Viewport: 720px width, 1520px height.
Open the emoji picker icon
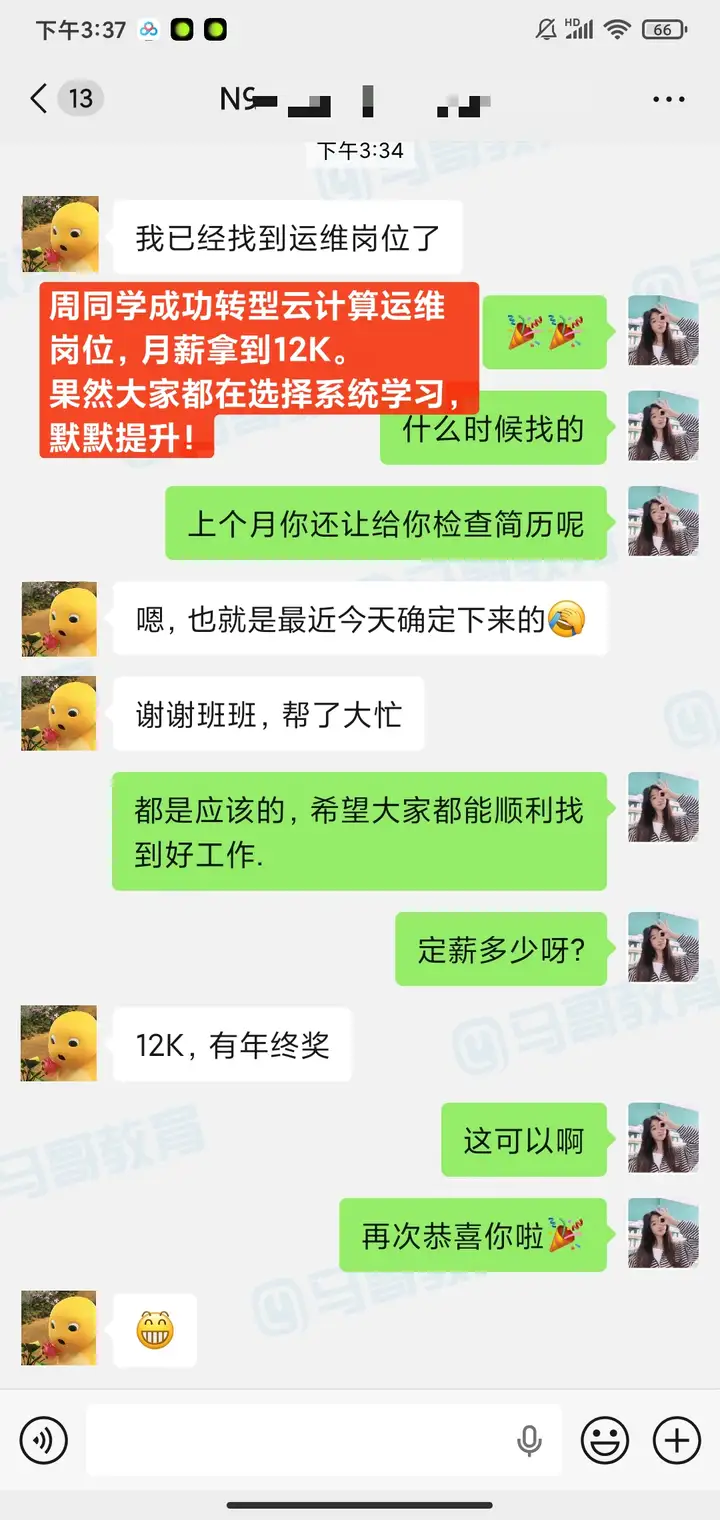604,1440
